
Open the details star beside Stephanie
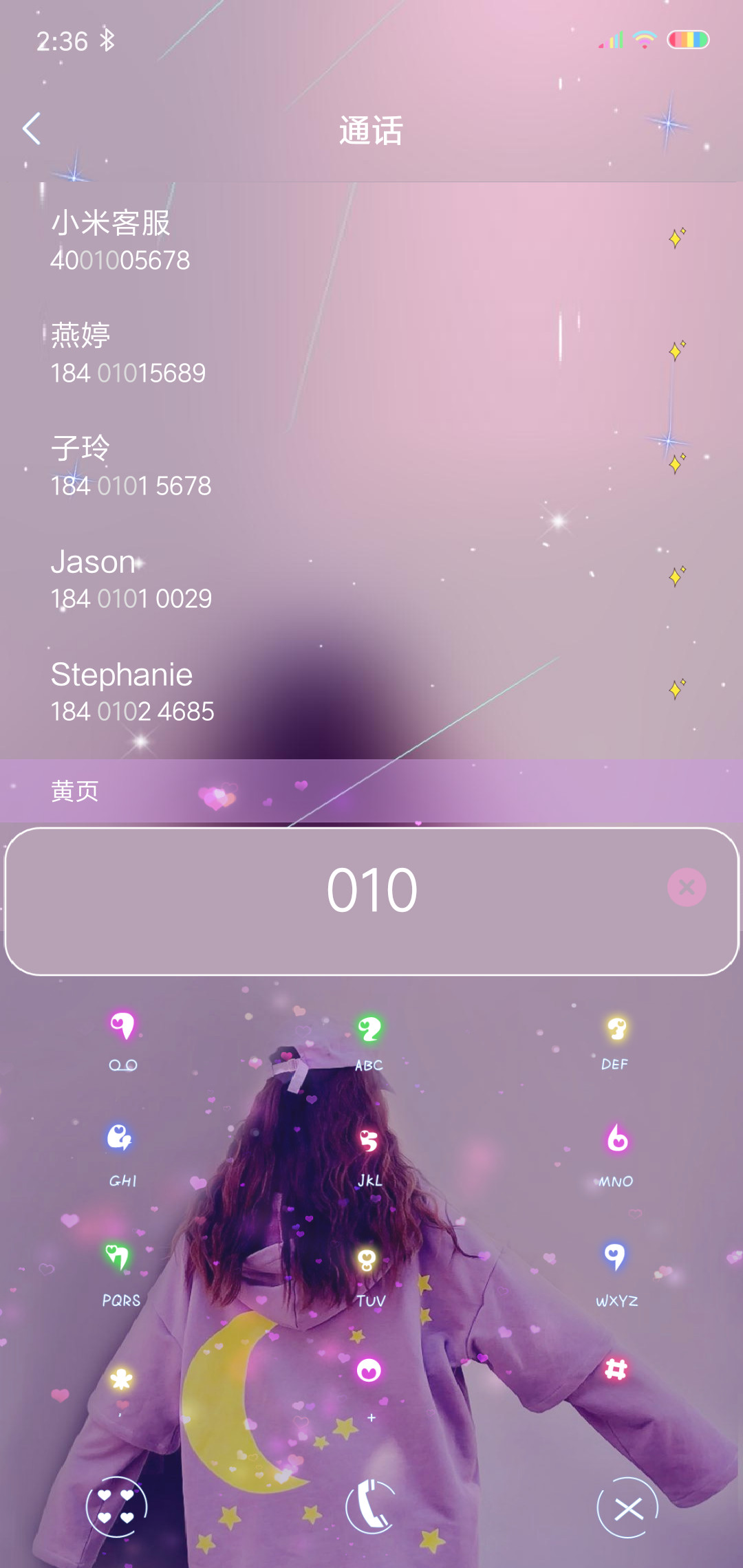coord(677,688)
